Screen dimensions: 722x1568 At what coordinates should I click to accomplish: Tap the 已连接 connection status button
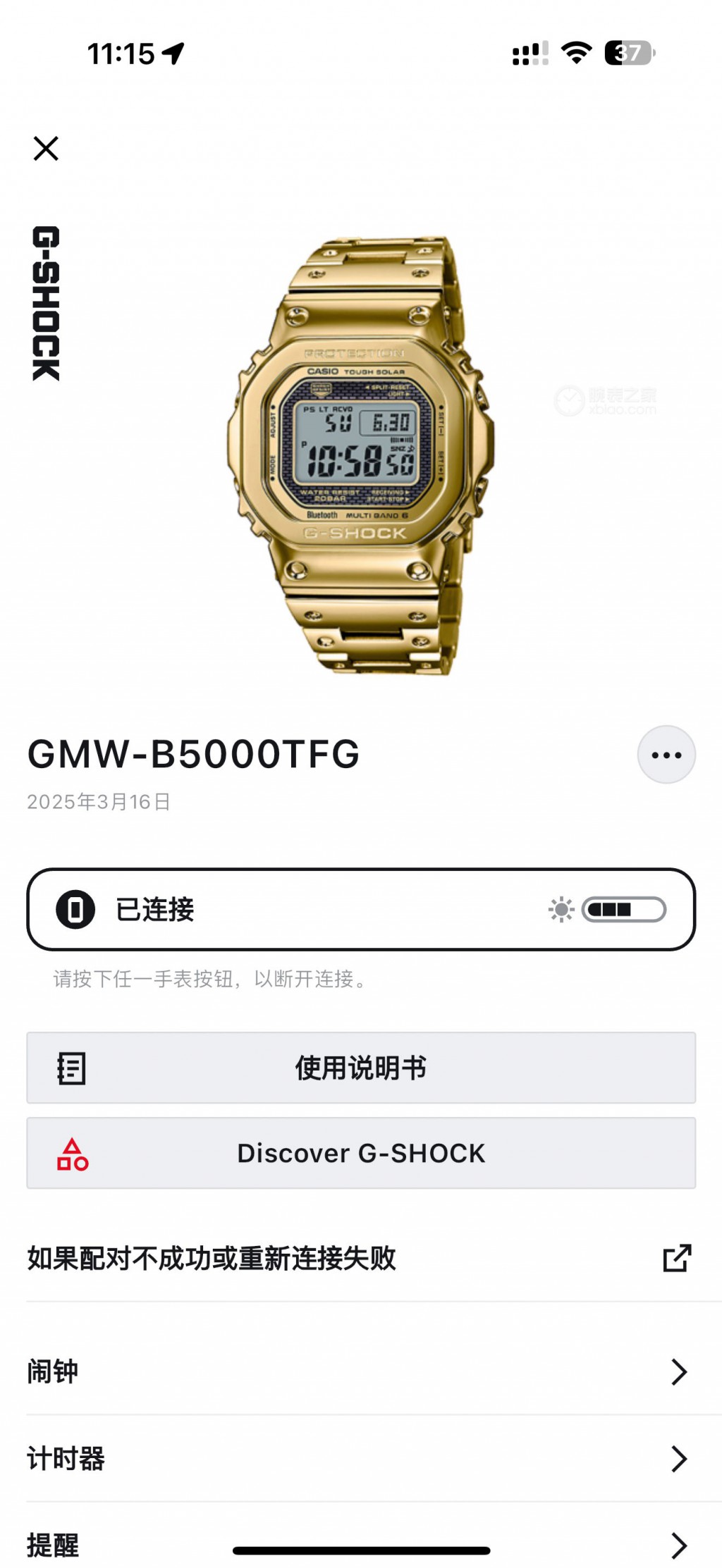[x=361, y=909]
